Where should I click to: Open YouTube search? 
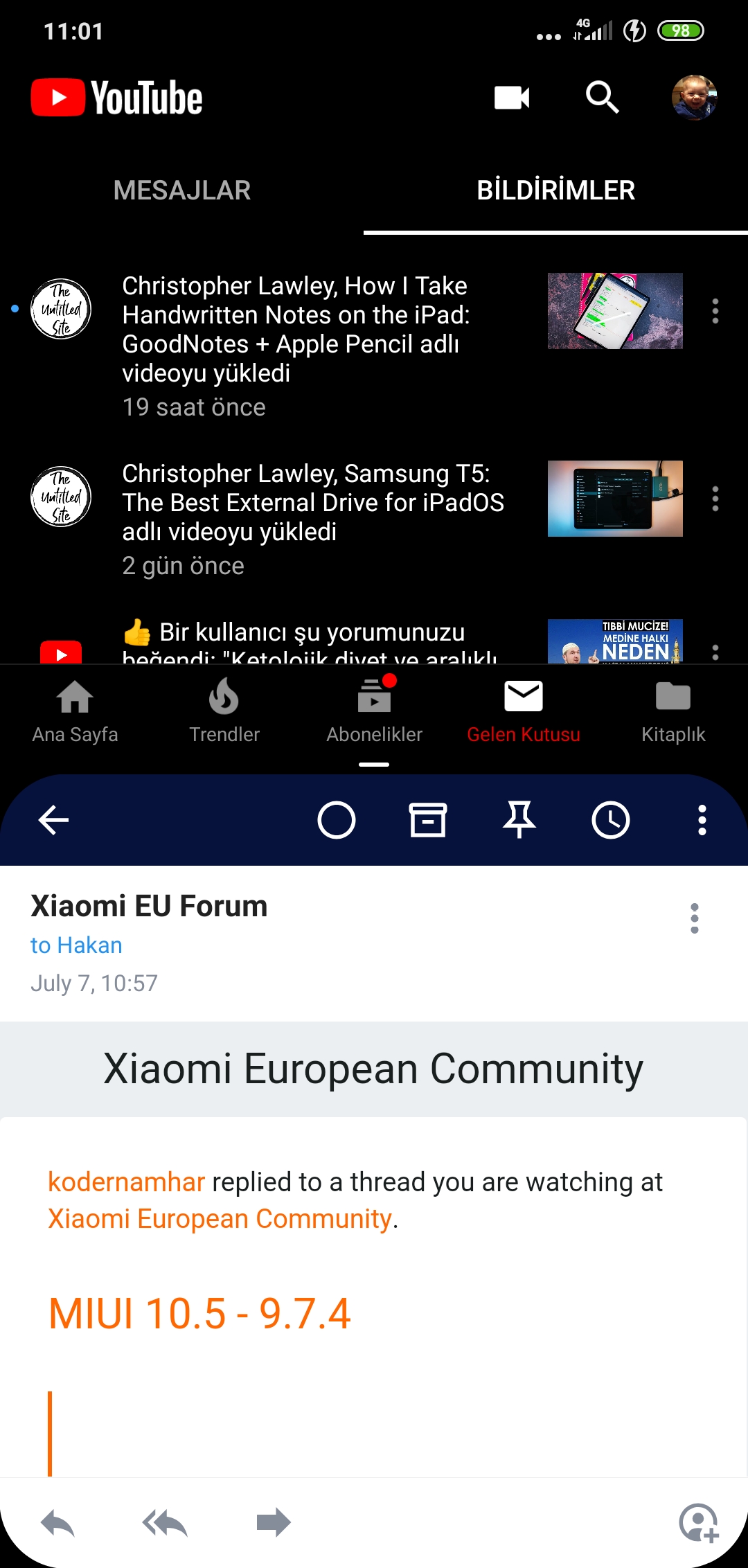[602, 97]
